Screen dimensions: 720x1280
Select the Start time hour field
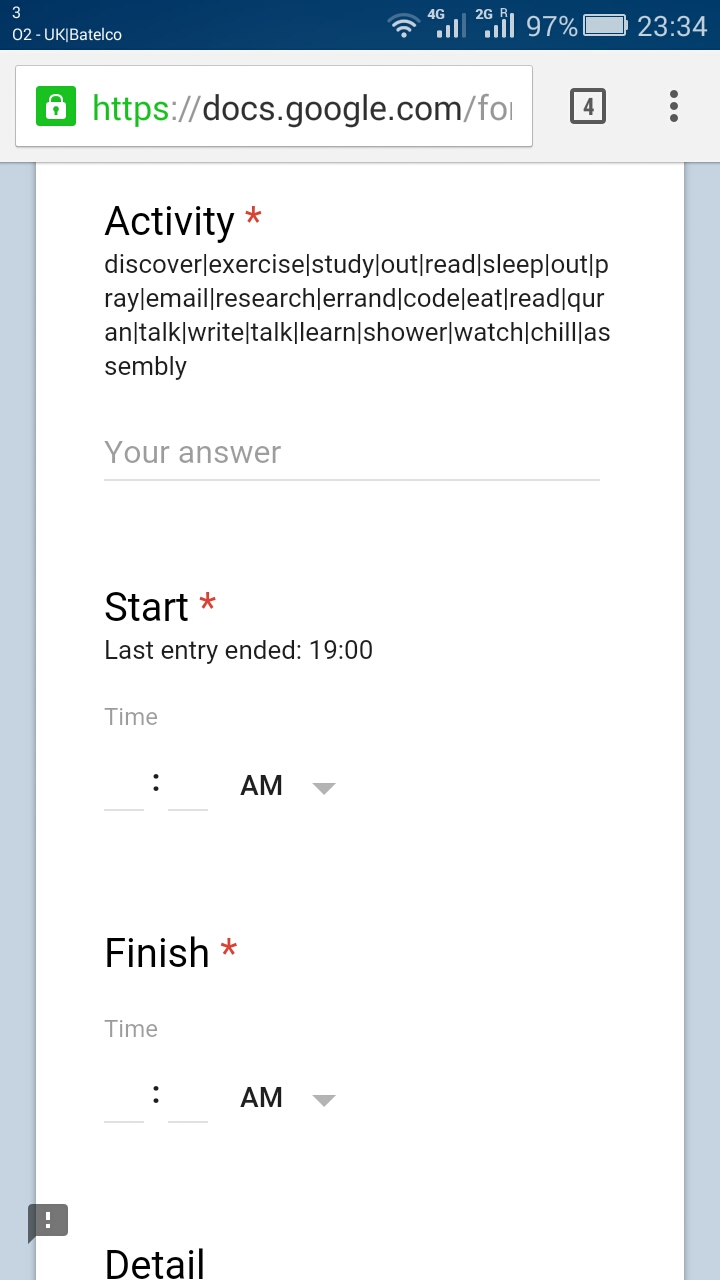pyautogui.click(x=124, y=787)
